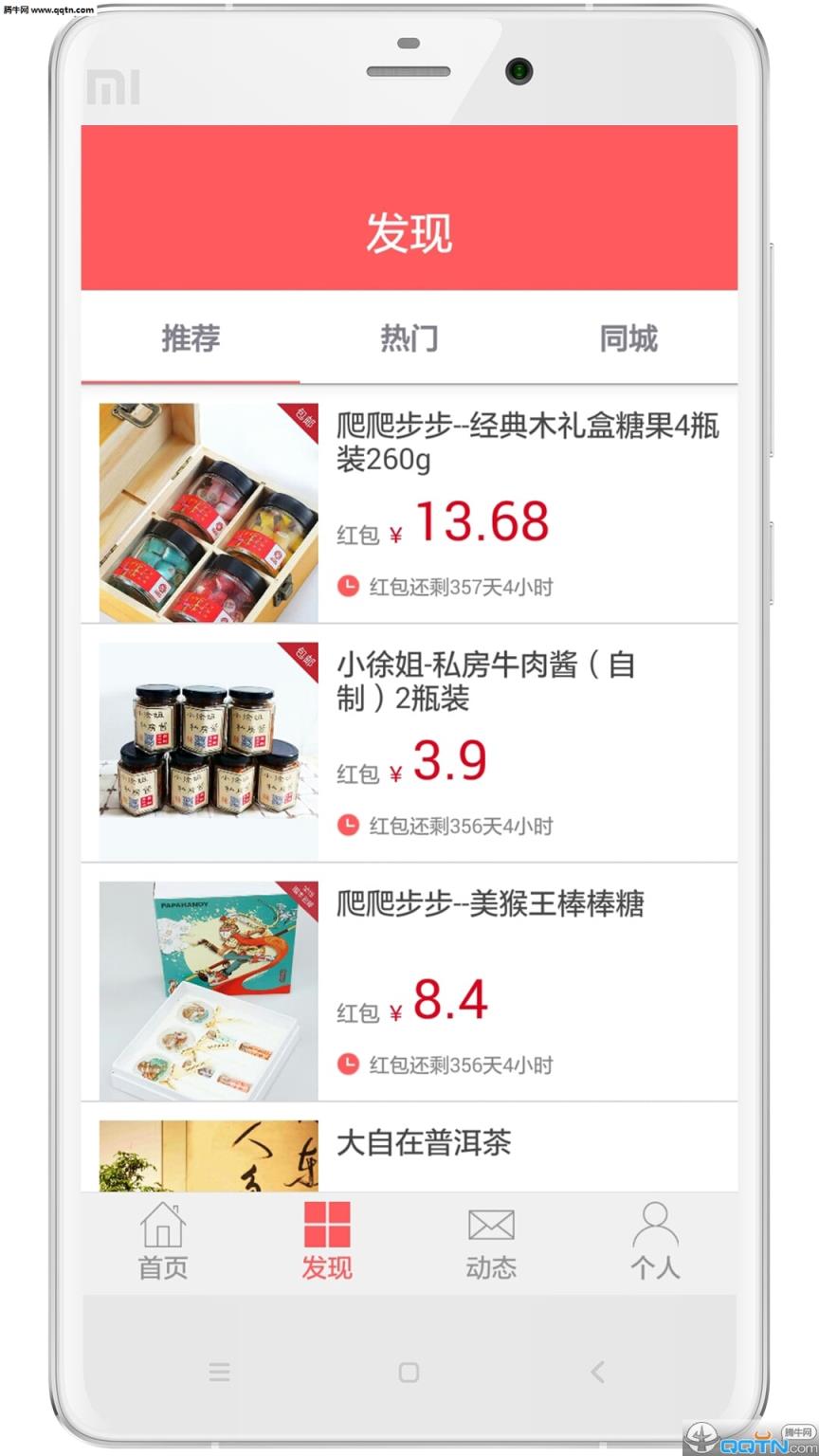819x1456 pixels.
Task: Open the Android recent apps menu bar
Action: 220,1373
